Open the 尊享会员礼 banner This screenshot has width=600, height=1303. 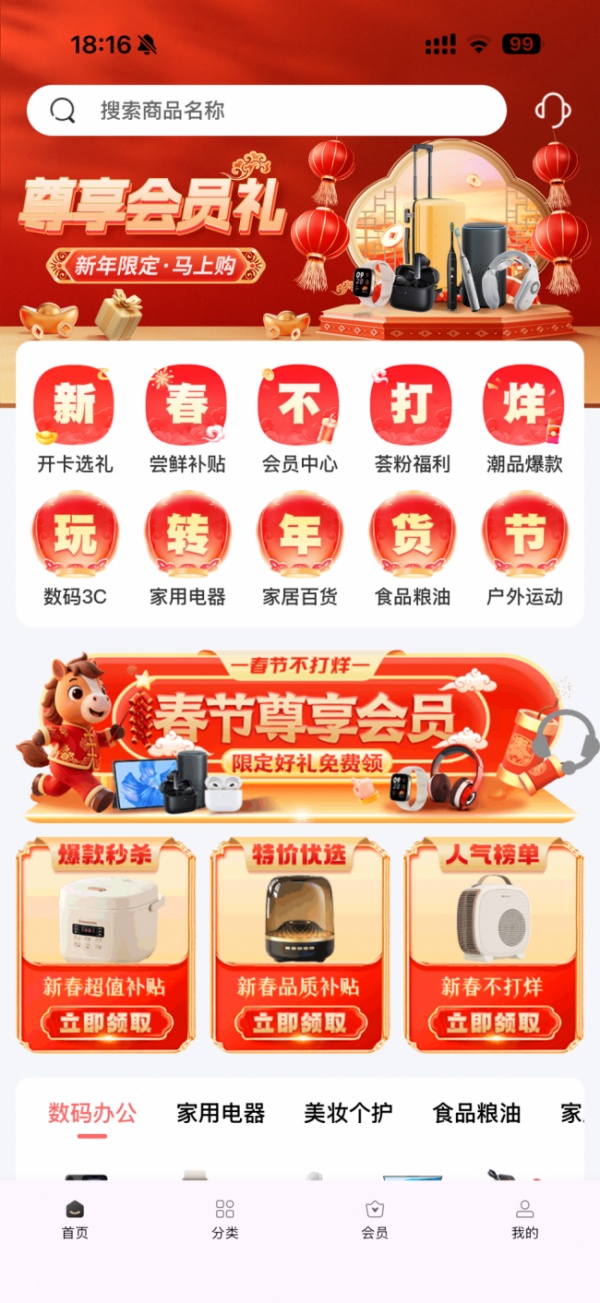pyautogui.click(x=300, y=240)
